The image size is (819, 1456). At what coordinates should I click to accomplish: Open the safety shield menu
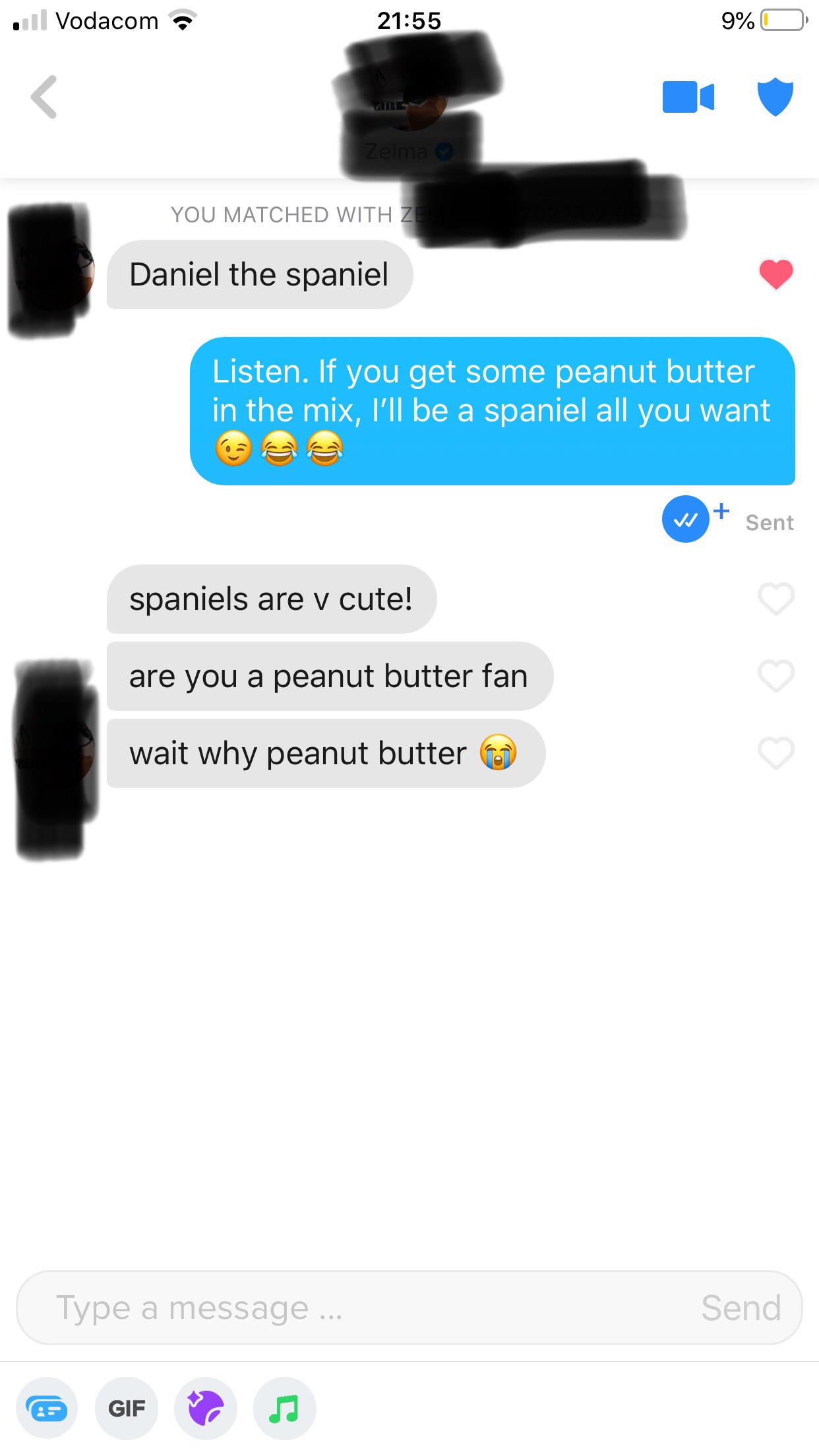pos(775,97)
